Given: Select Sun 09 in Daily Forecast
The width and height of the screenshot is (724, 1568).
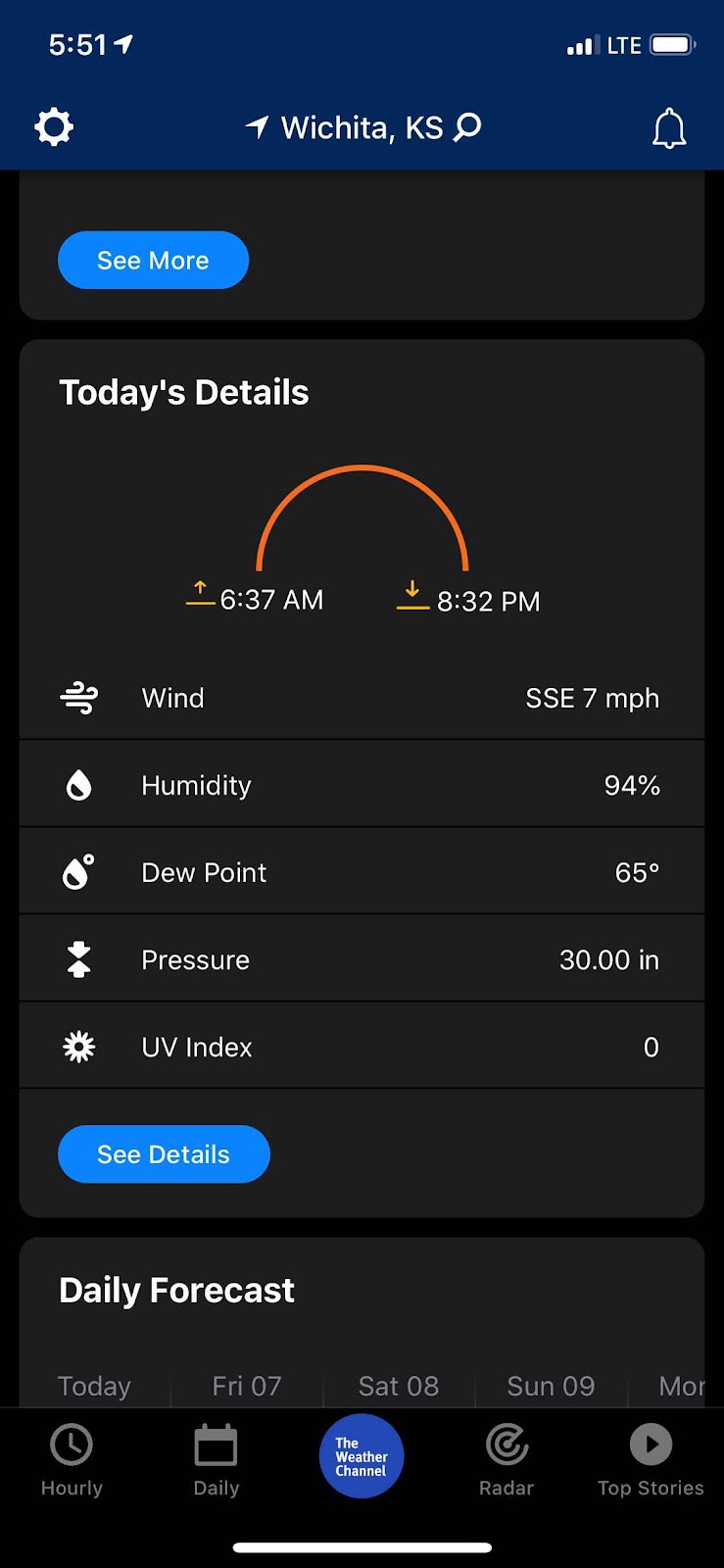Looking at the screenshot, I should (551, 1386).
